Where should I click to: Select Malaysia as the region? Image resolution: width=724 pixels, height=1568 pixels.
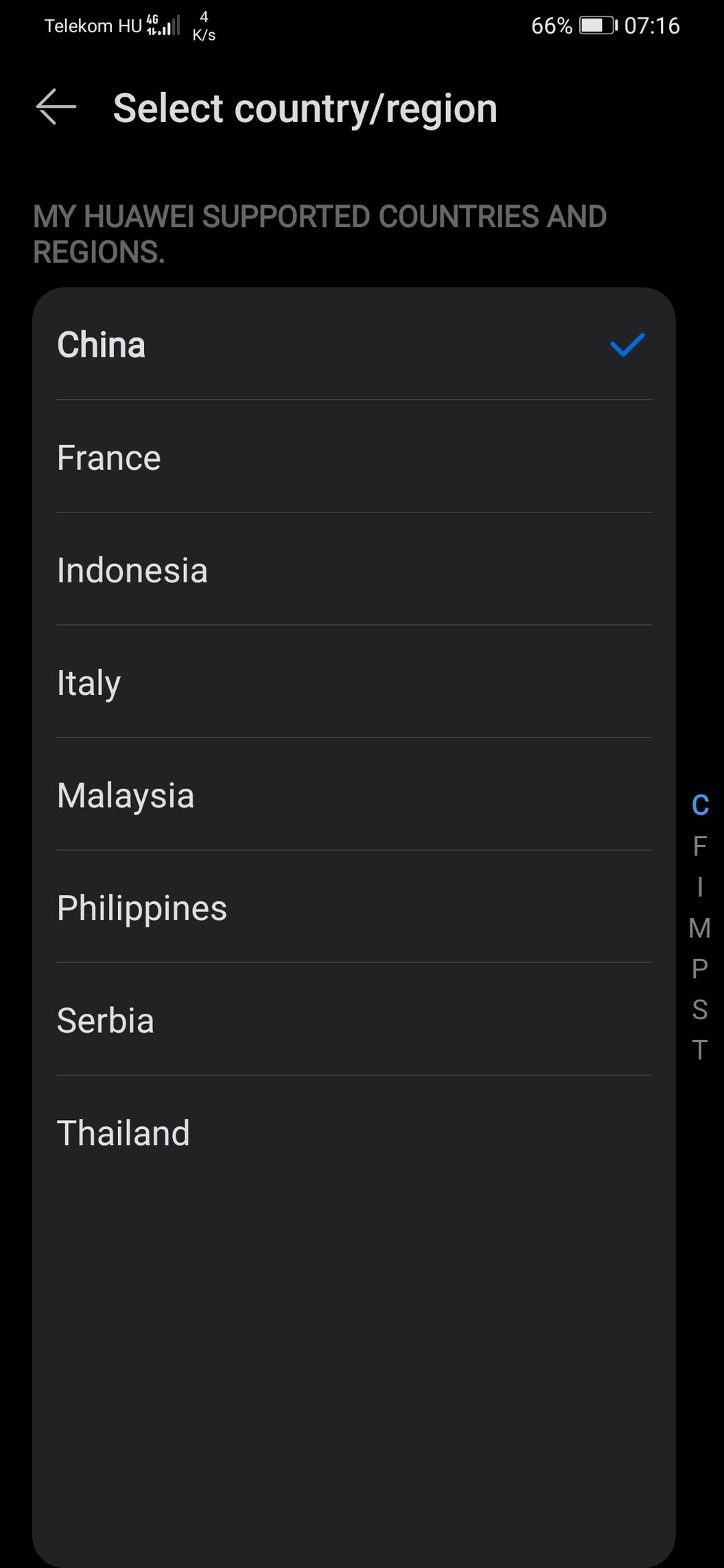coord(353,794)
